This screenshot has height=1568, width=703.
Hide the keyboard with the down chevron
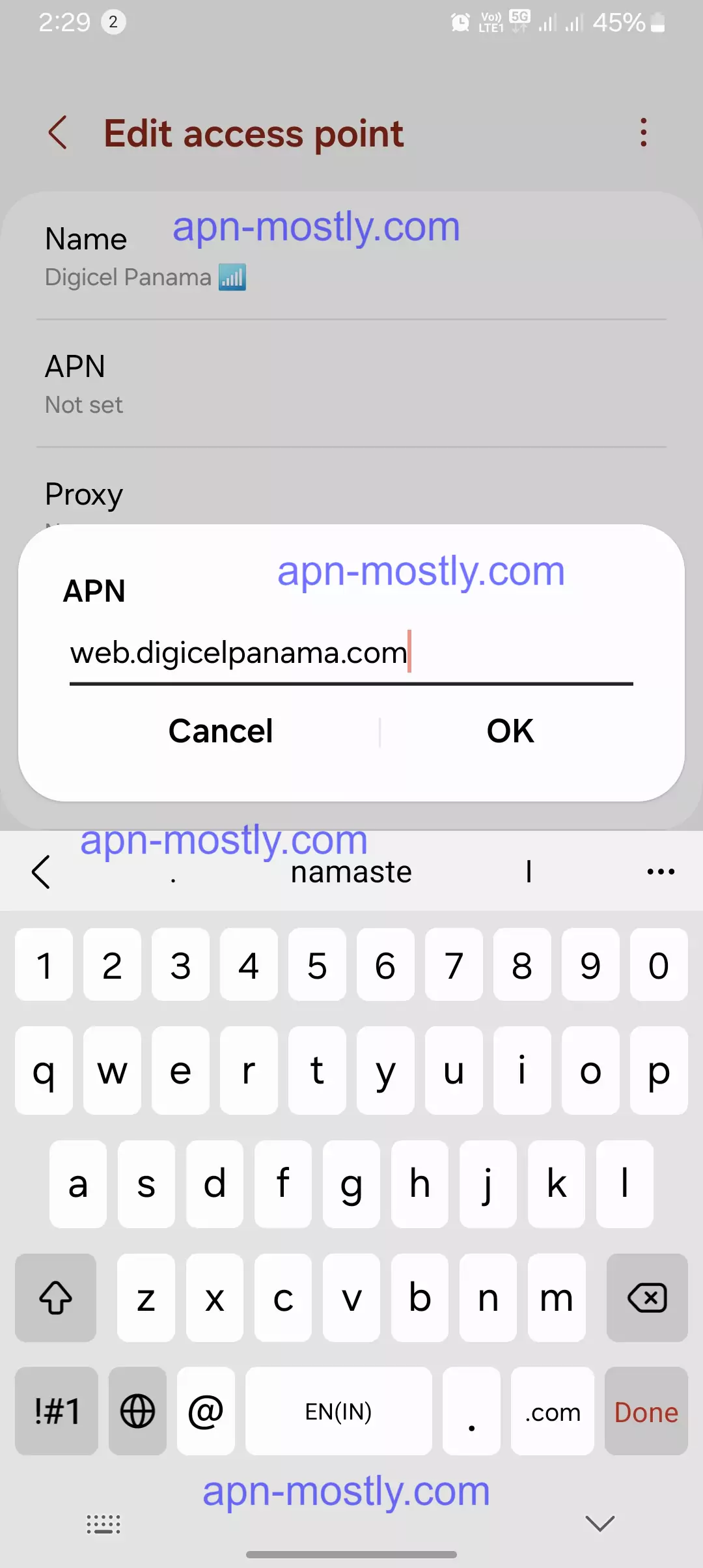(600, 1523)
